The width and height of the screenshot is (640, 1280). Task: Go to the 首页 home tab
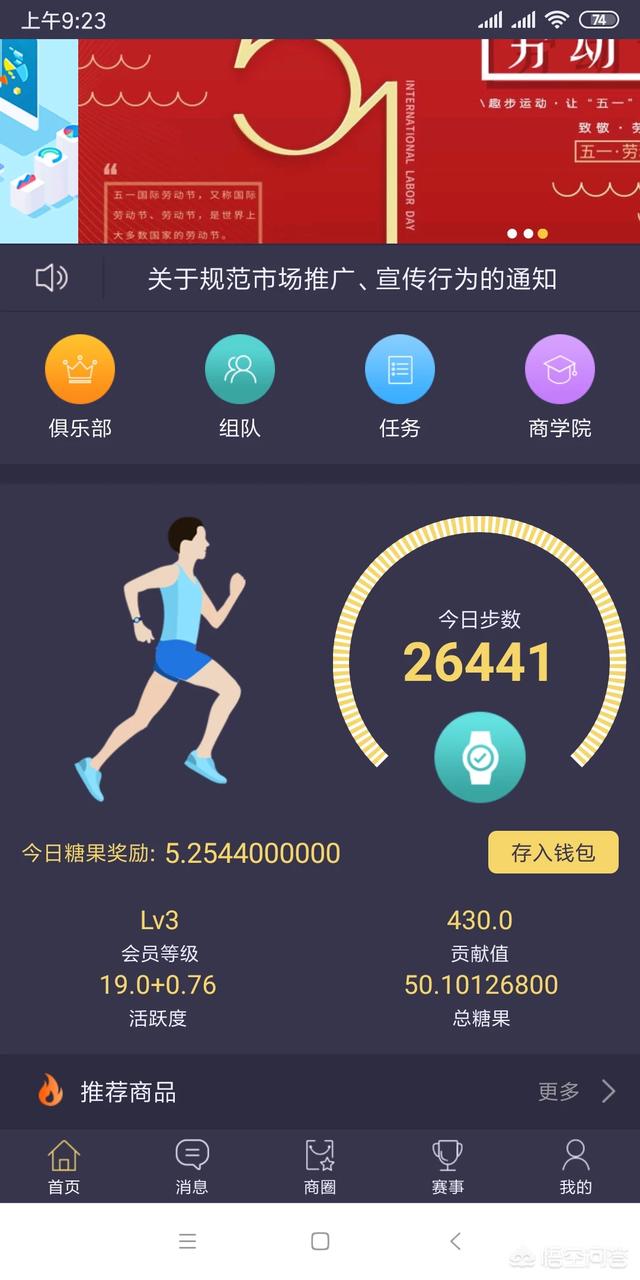(x=64, y=1166)
